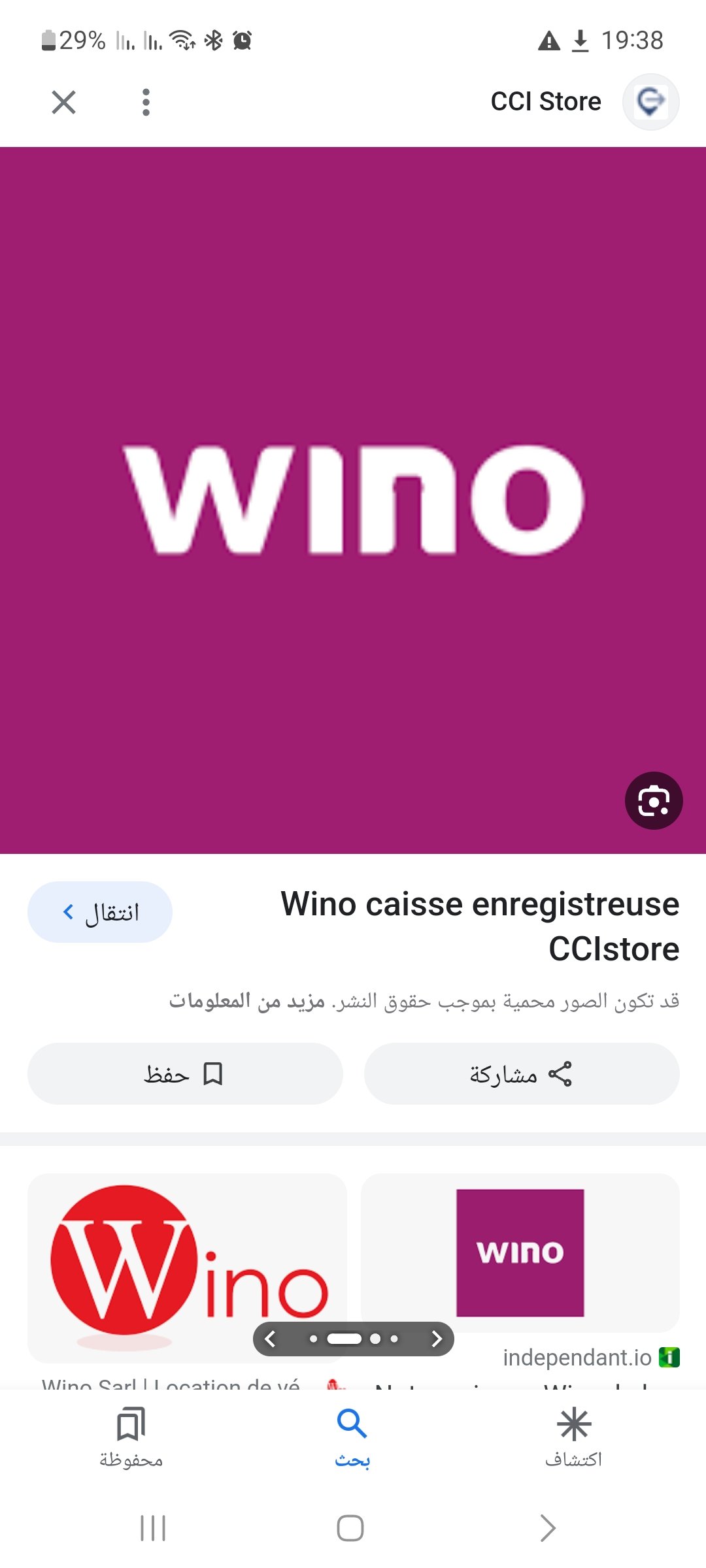706x1568 pixels.
Task: Go to the previous item with the left arrow
Action: tap(271, 1339)
